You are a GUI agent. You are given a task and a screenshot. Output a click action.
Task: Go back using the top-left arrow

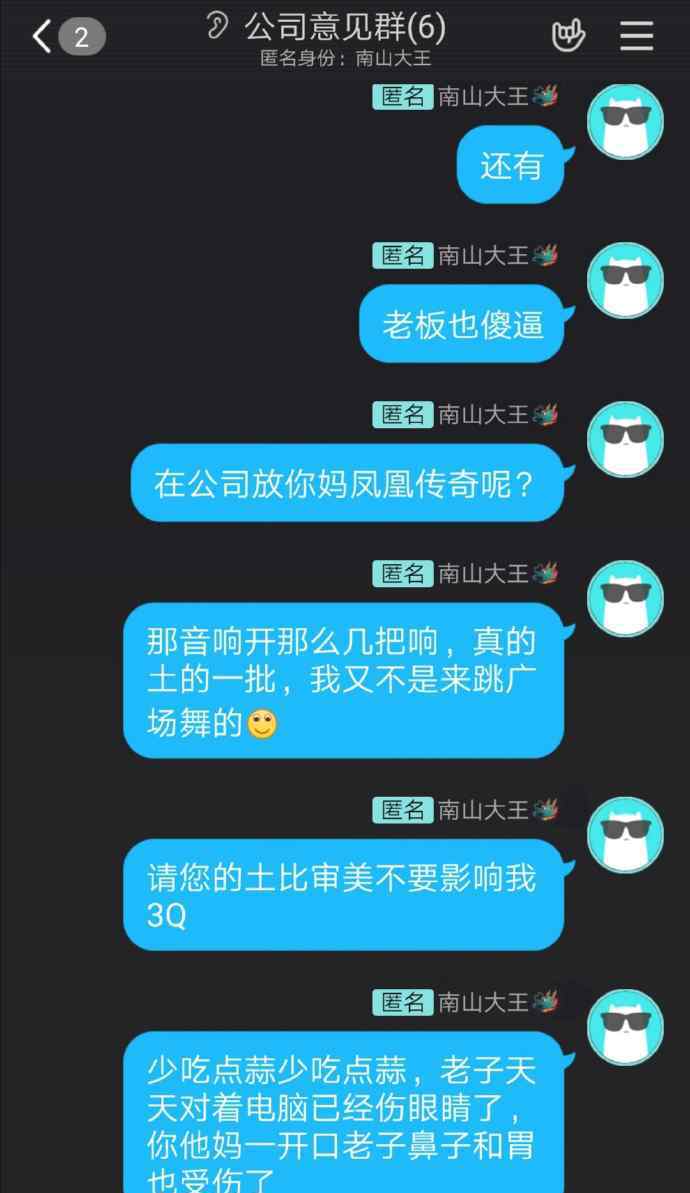[x=43, y=36]
